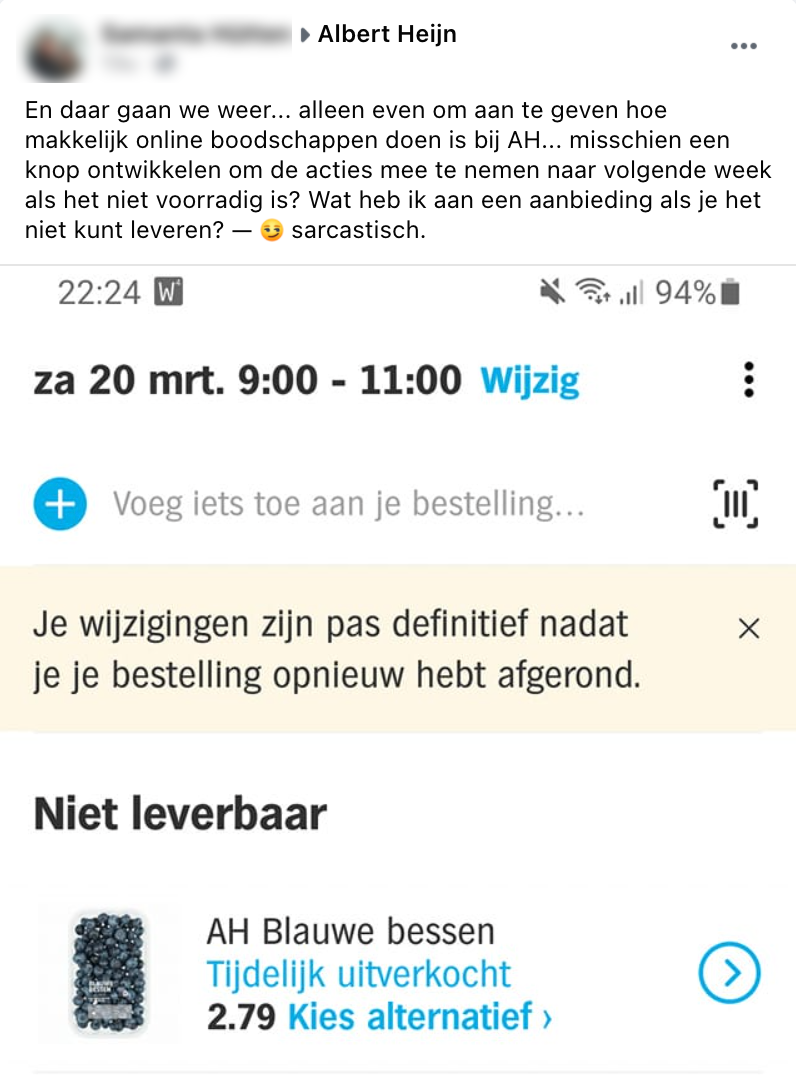796x1078 pixels.
Task: Open the post's three-dot options menu
Action: (x=743, y=47)
